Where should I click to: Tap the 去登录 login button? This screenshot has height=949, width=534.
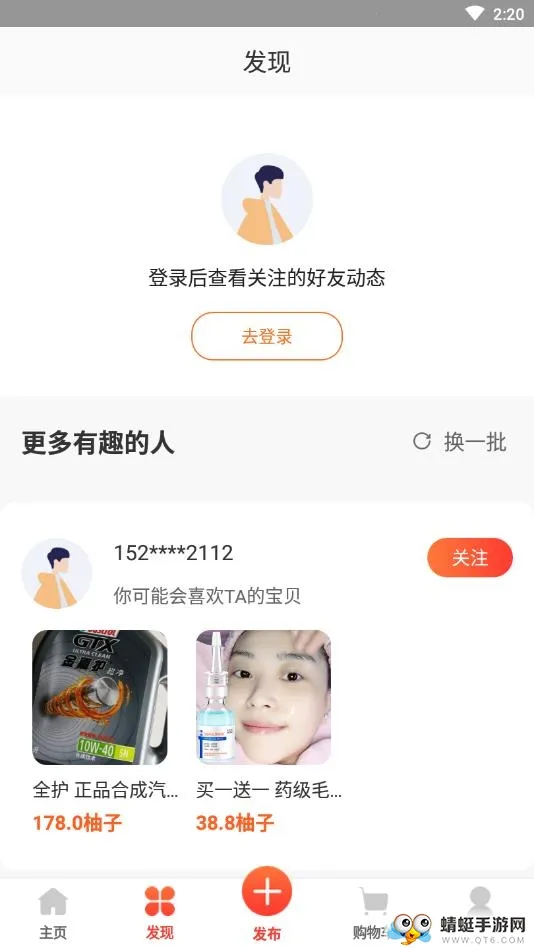coord(267,337)
